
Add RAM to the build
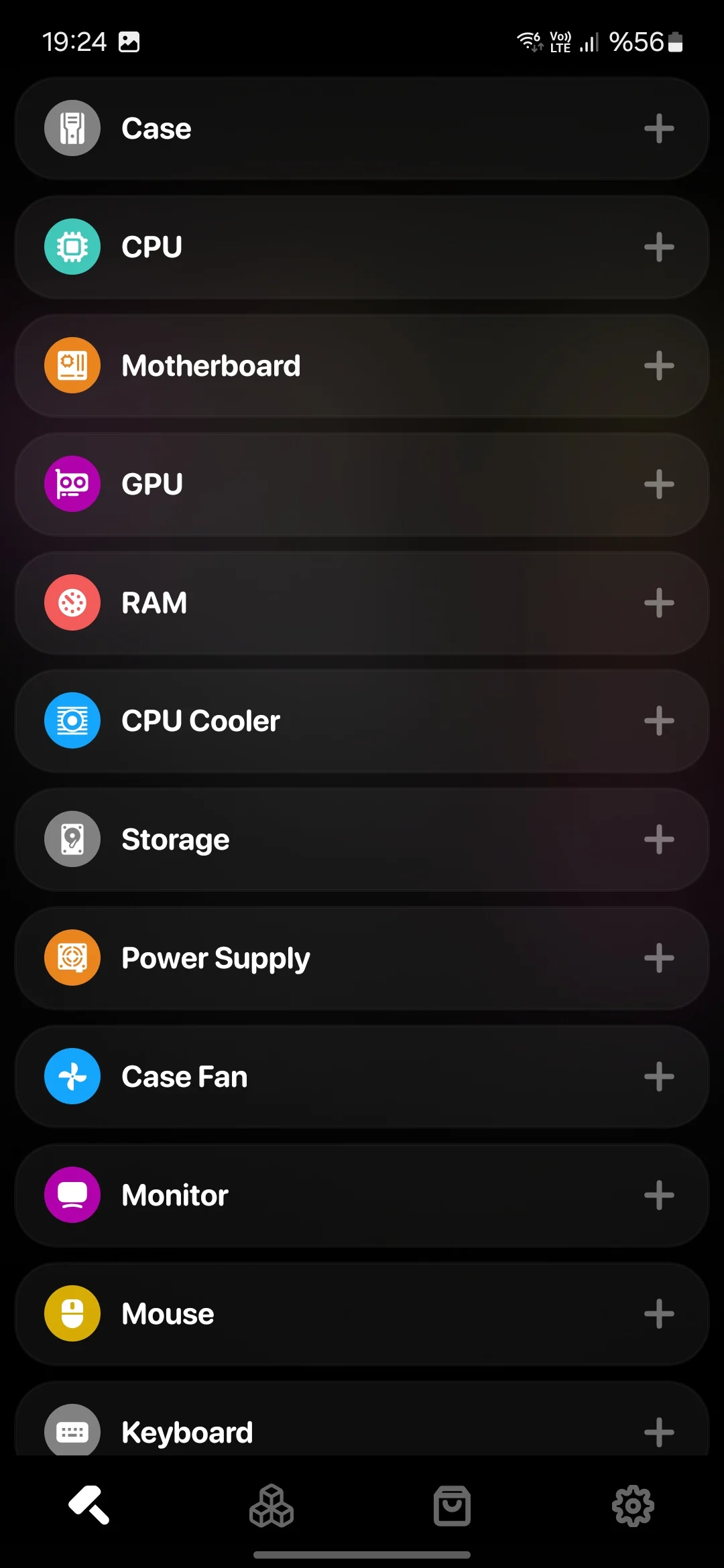pos(658,603)
